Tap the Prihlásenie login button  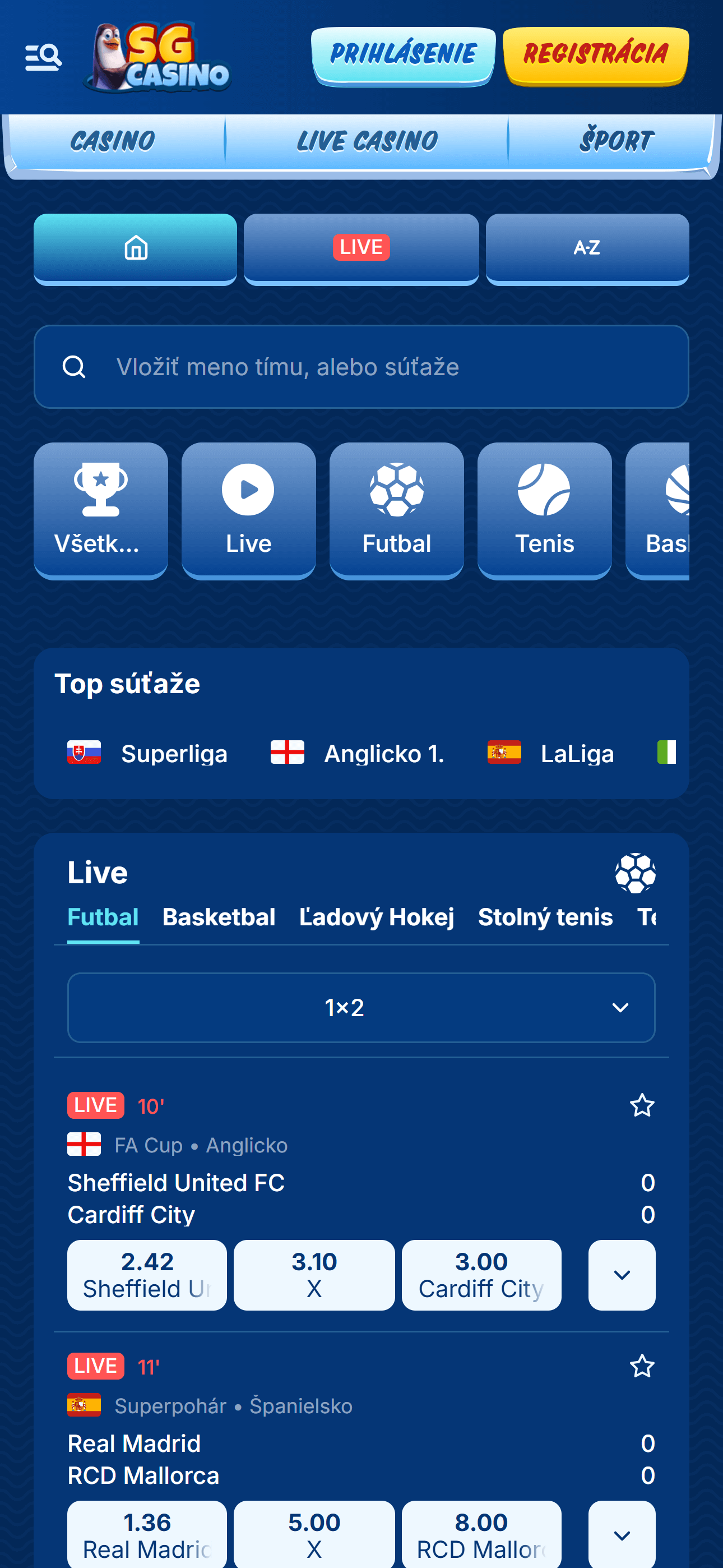pos(403,56)
